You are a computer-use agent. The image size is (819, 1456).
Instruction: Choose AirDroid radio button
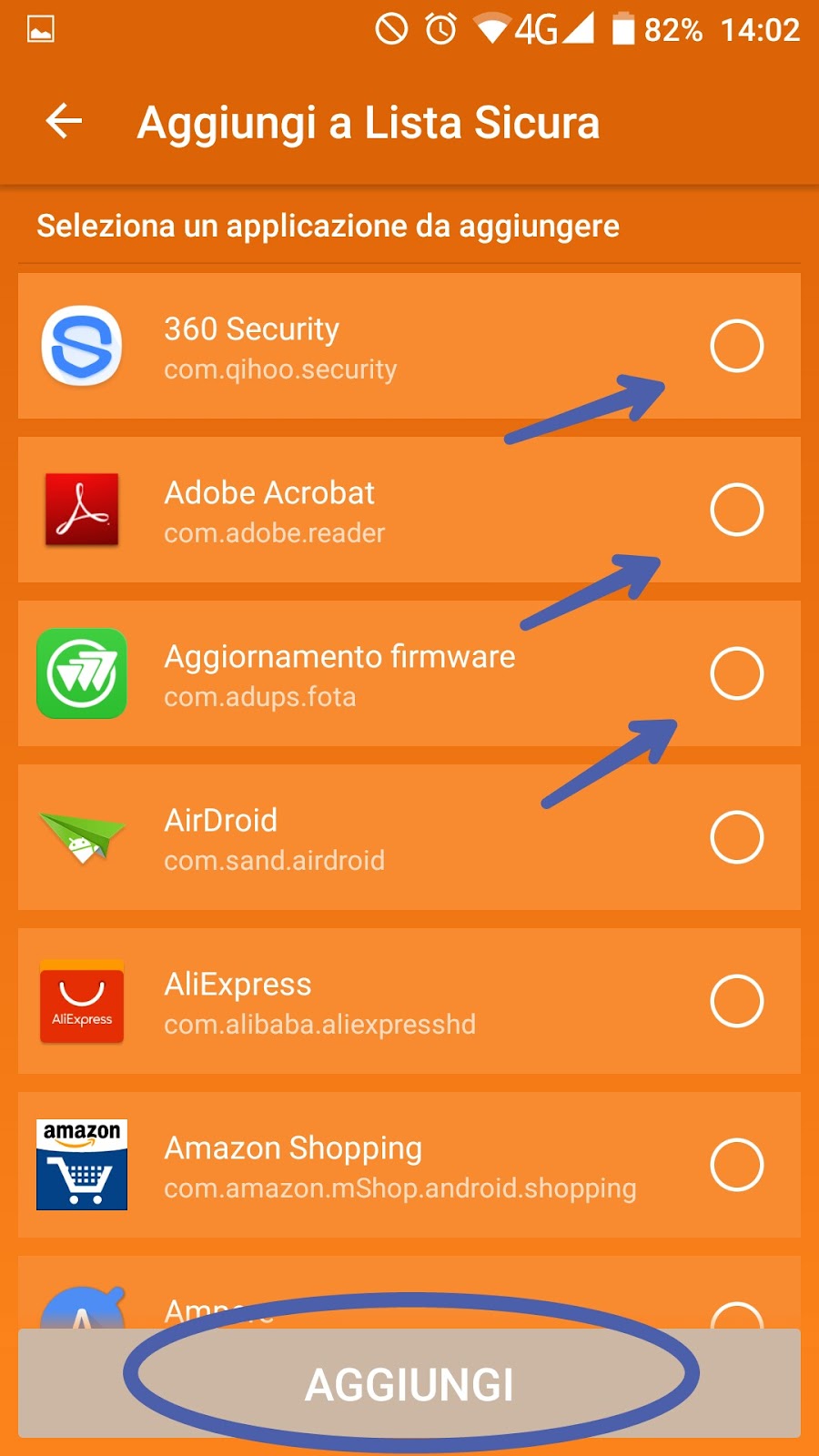click(736, 837)
